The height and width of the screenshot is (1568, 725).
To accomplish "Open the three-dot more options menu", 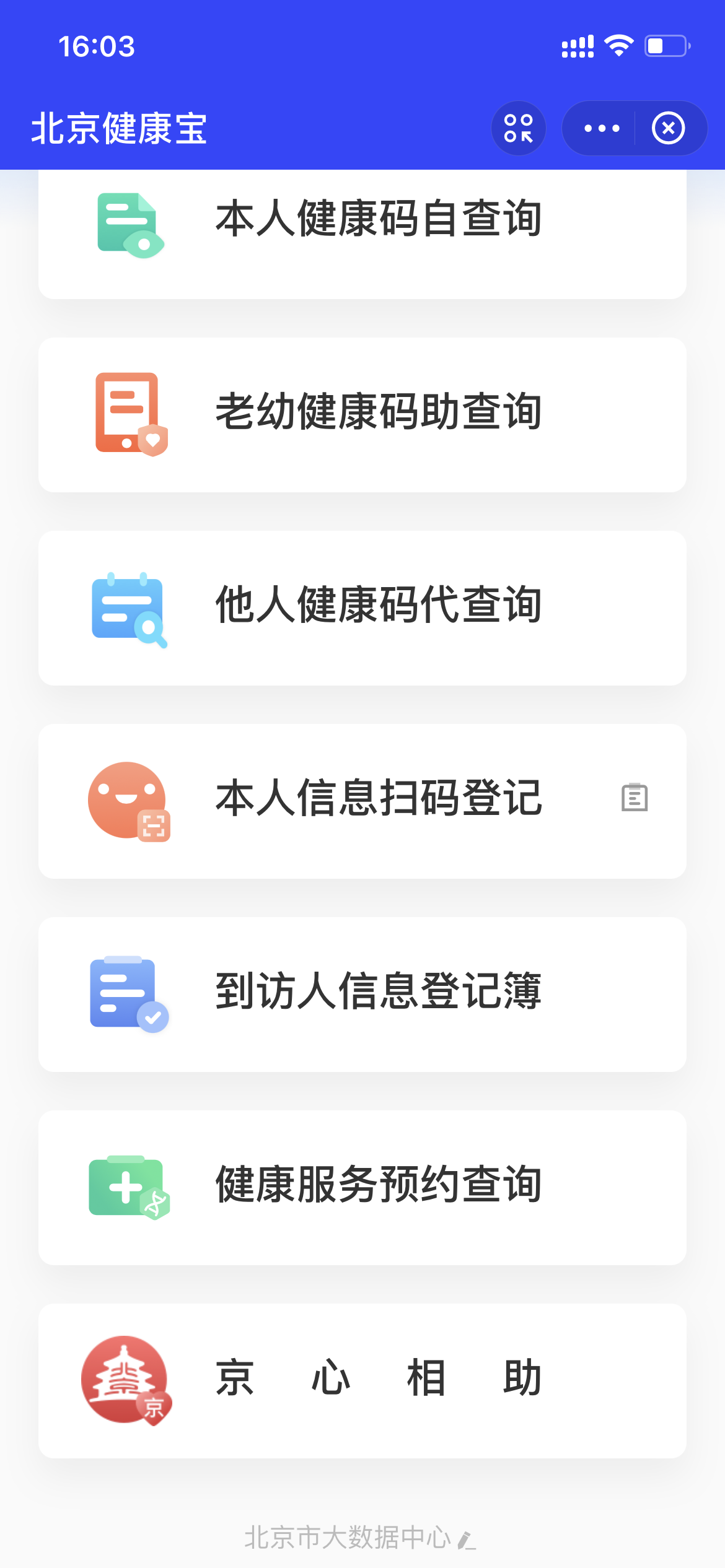I will tap(601, 128).
